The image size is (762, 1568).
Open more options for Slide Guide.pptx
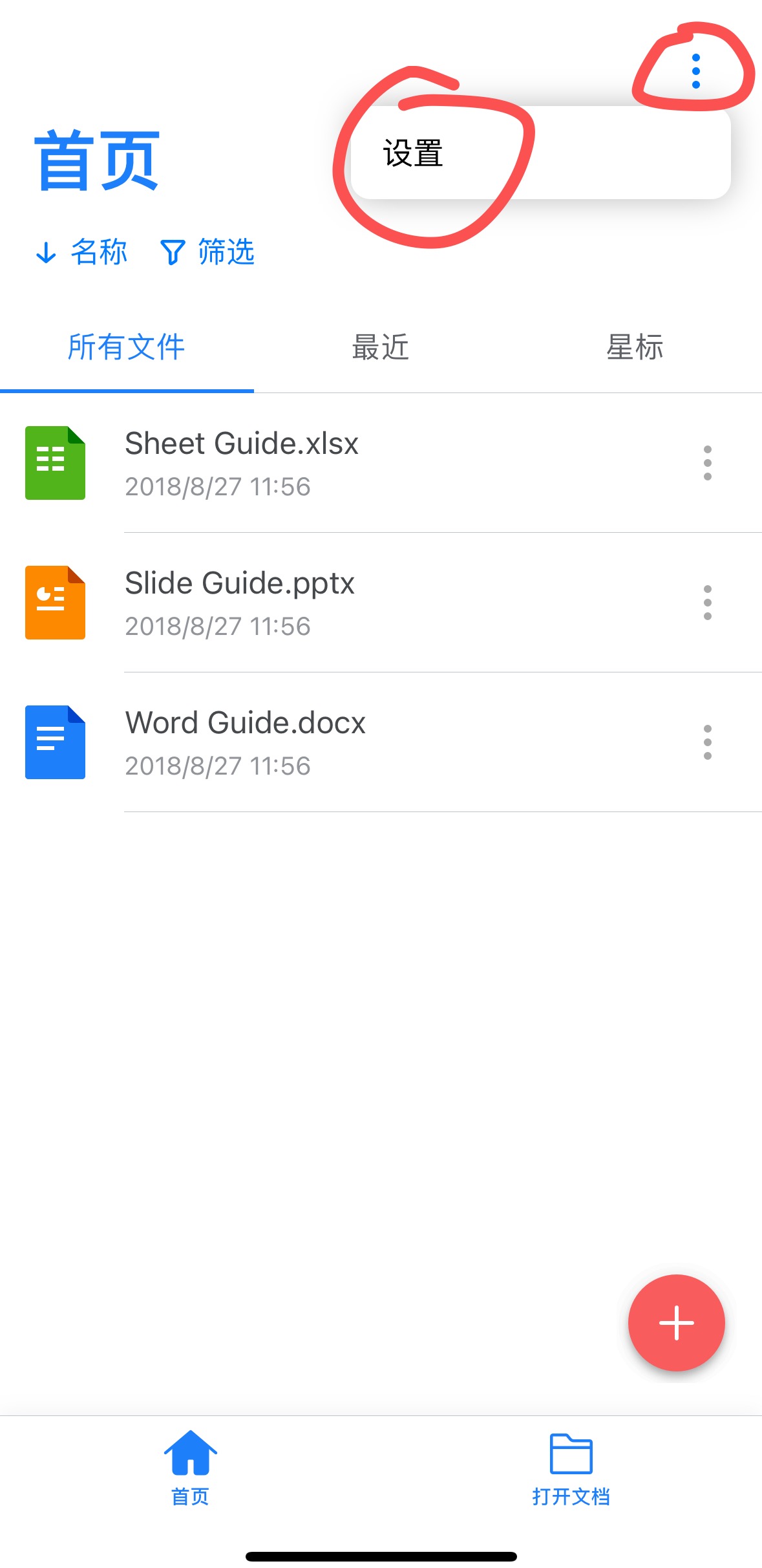click(x=708, y=603)
